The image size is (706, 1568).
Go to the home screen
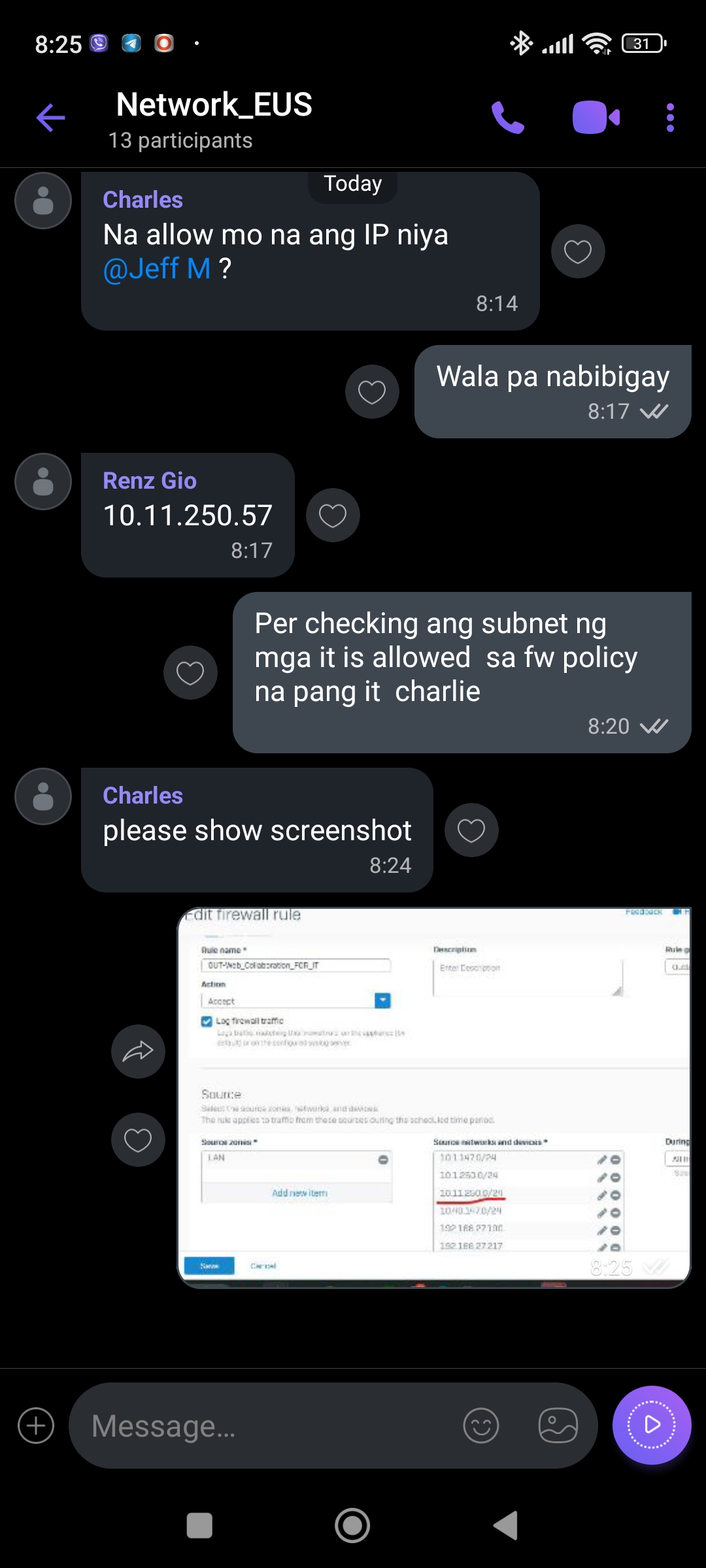(x=352, y=1526)
